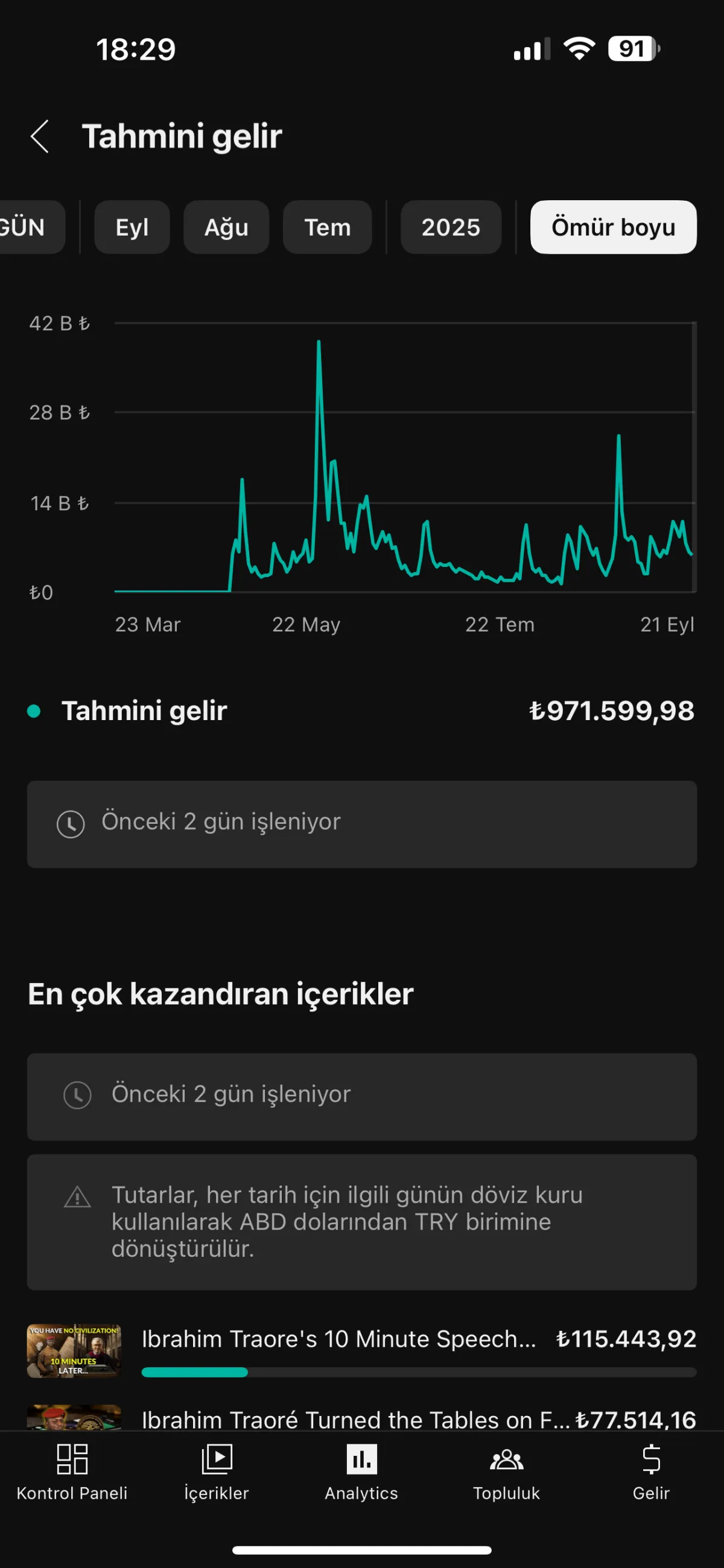
Task: Select the Ömür boyu chip
Action: coord(612,227)
